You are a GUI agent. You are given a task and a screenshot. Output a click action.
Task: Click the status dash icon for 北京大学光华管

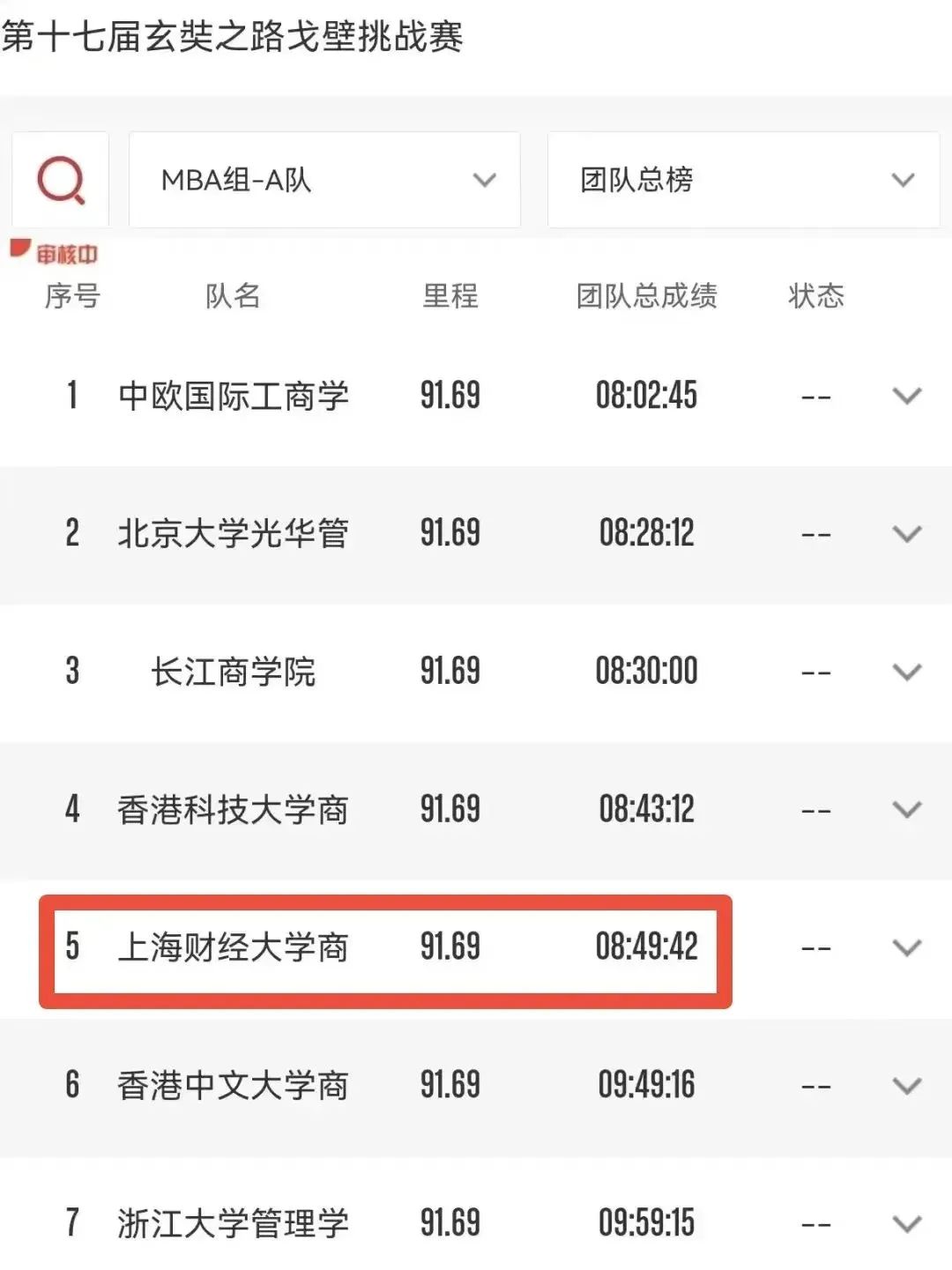815,532
